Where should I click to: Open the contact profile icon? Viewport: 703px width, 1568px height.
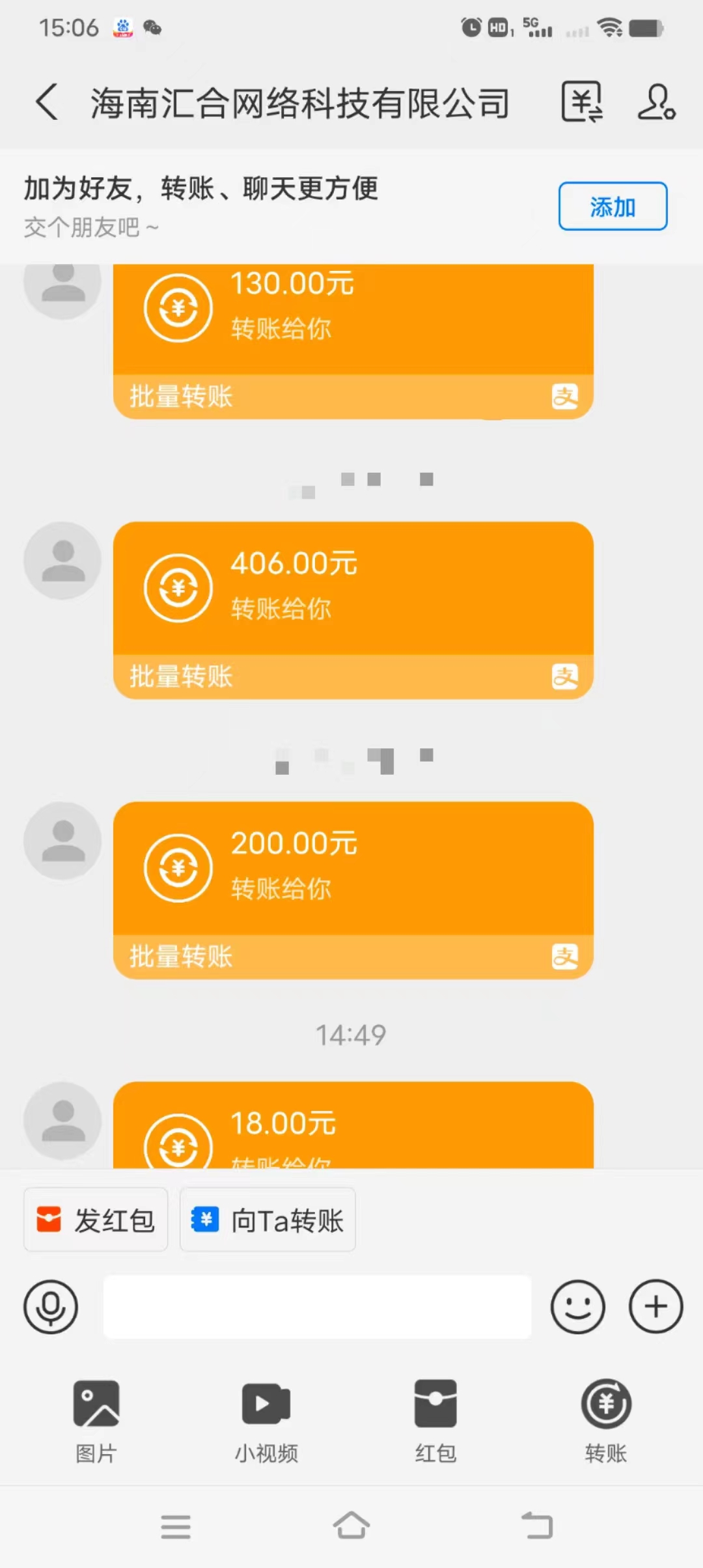pos(656,102)
